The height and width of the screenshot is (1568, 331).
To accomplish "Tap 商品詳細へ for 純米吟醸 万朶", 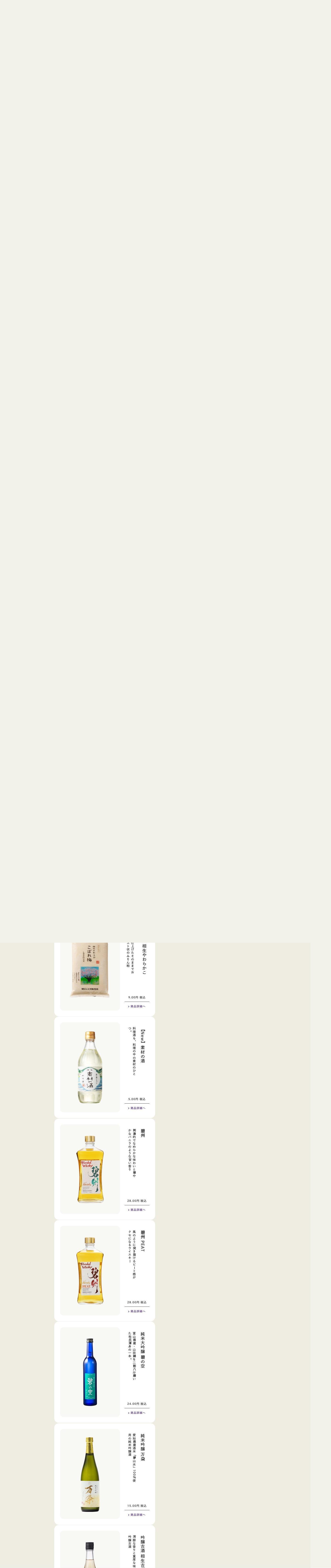I will tap(137, 1514).
